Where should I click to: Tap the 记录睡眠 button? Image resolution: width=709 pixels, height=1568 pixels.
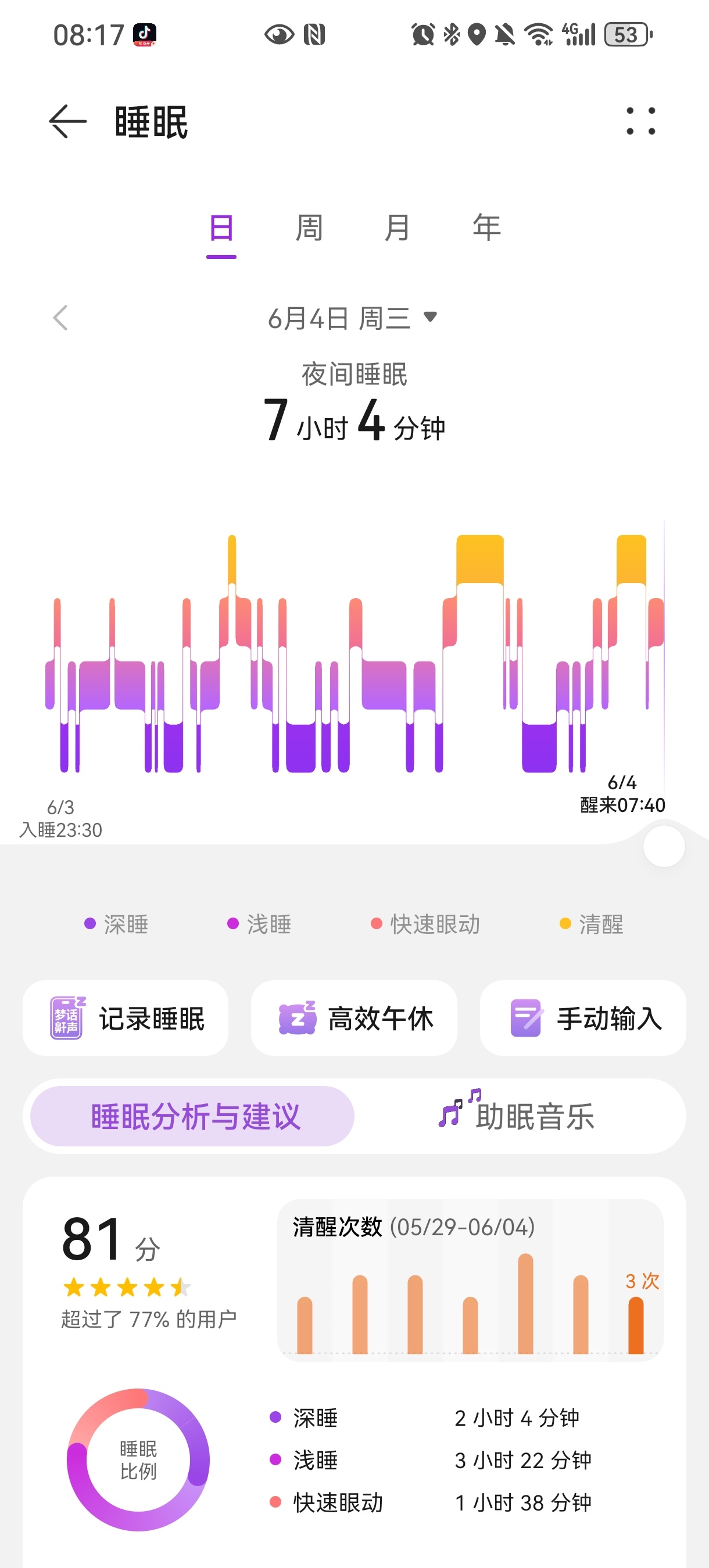(x=126, y=1017)
